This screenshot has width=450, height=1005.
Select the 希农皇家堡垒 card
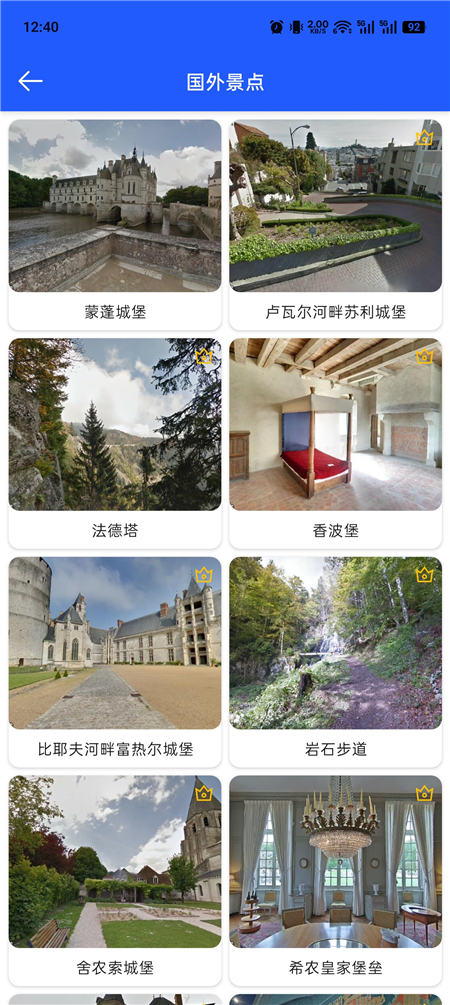(x=335, y=881)
